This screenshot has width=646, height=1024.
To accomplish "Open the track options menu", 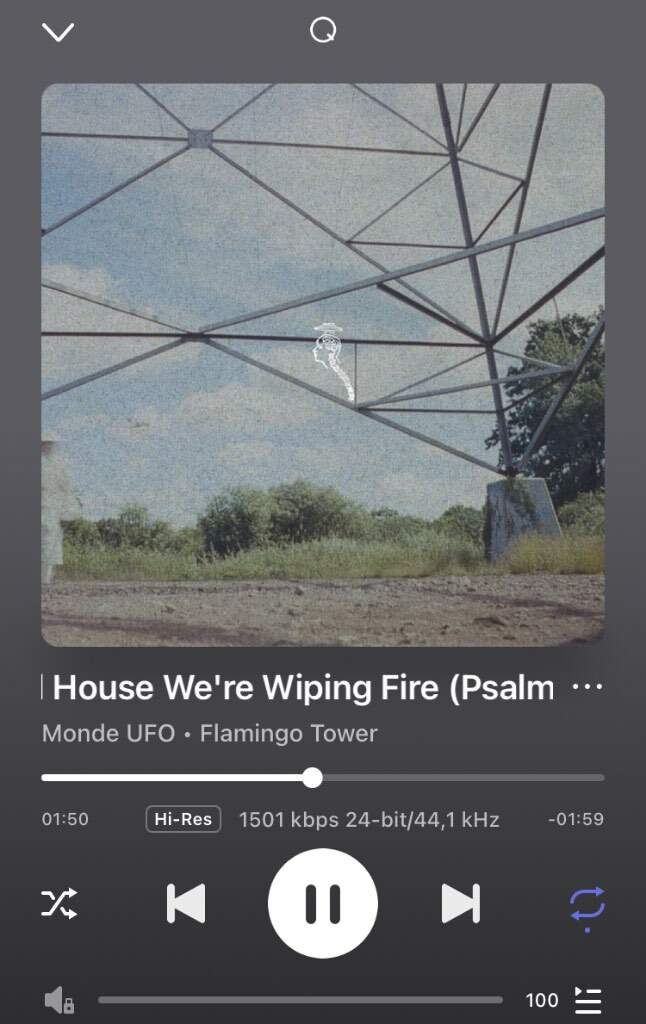I will pyautogui.click(x=587, y=688).
